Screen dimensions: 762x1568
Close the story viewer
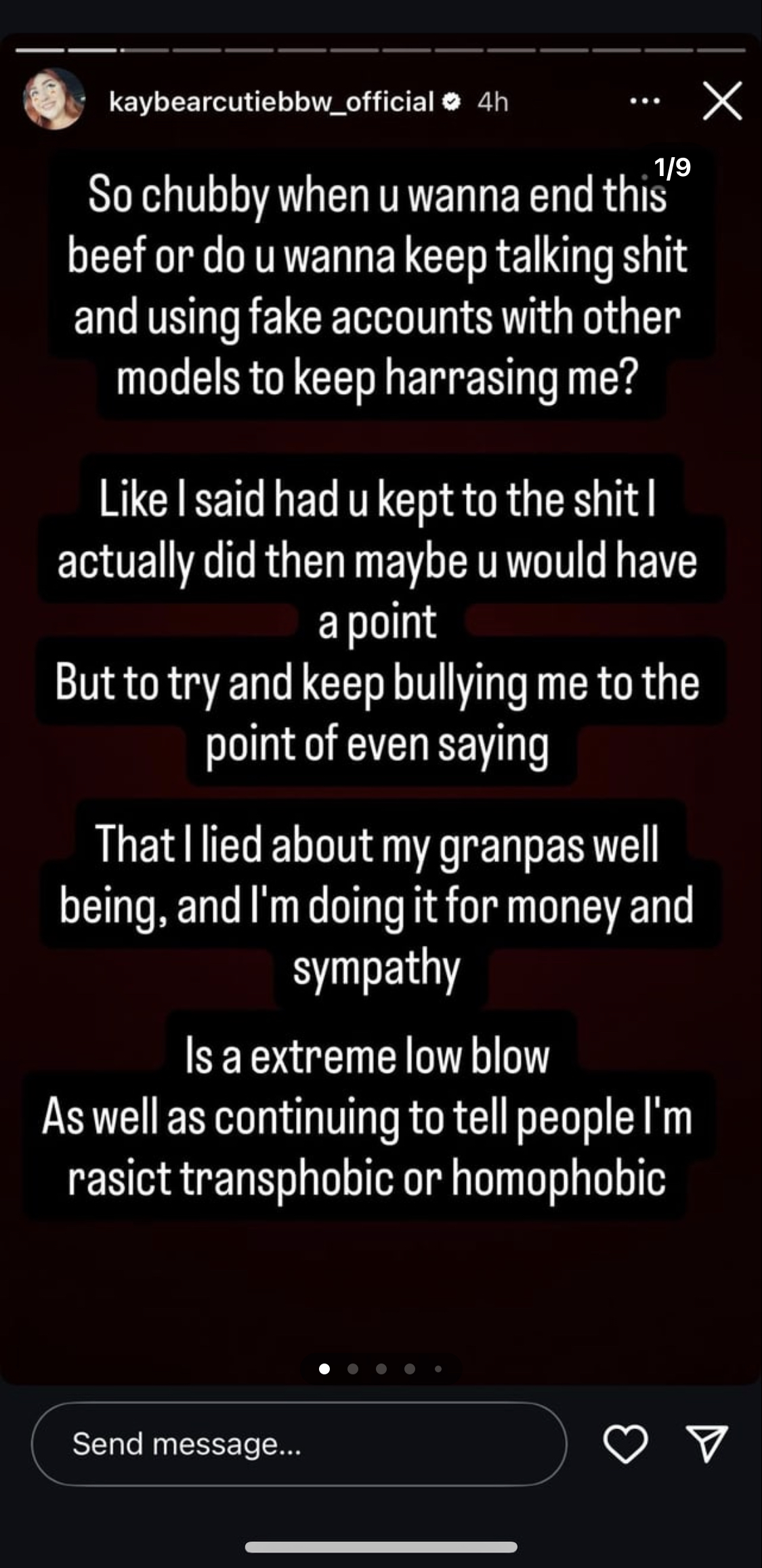pyautogui.click(x=722, y=101)
